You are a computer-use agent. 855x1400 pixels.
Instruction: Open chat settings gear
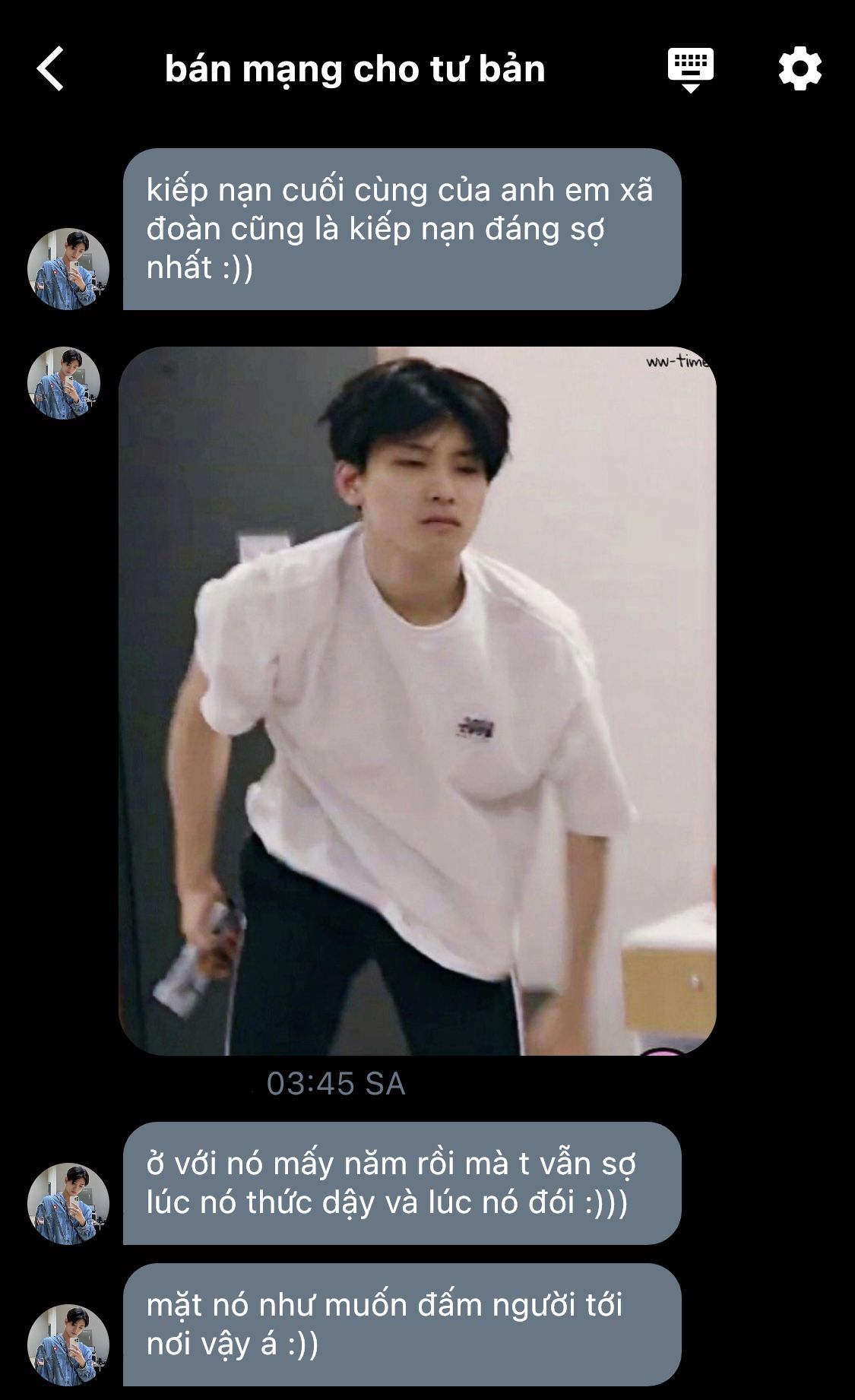tap(800, 68)
